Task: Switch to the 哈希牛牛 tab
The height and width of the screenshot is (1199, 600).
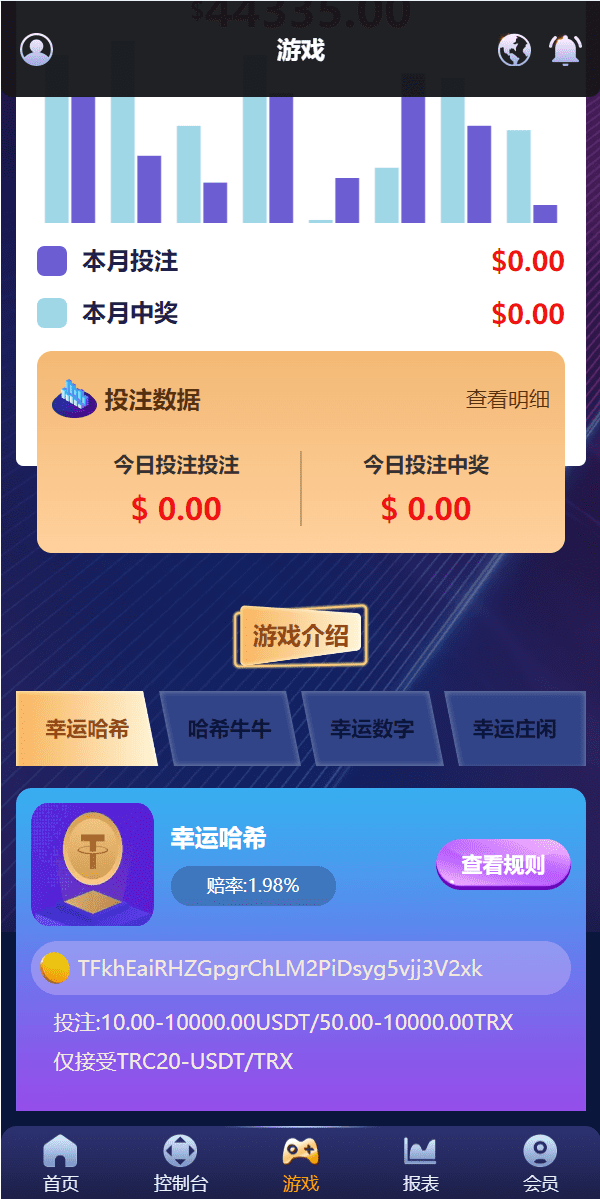Action: tap(229, 729)
